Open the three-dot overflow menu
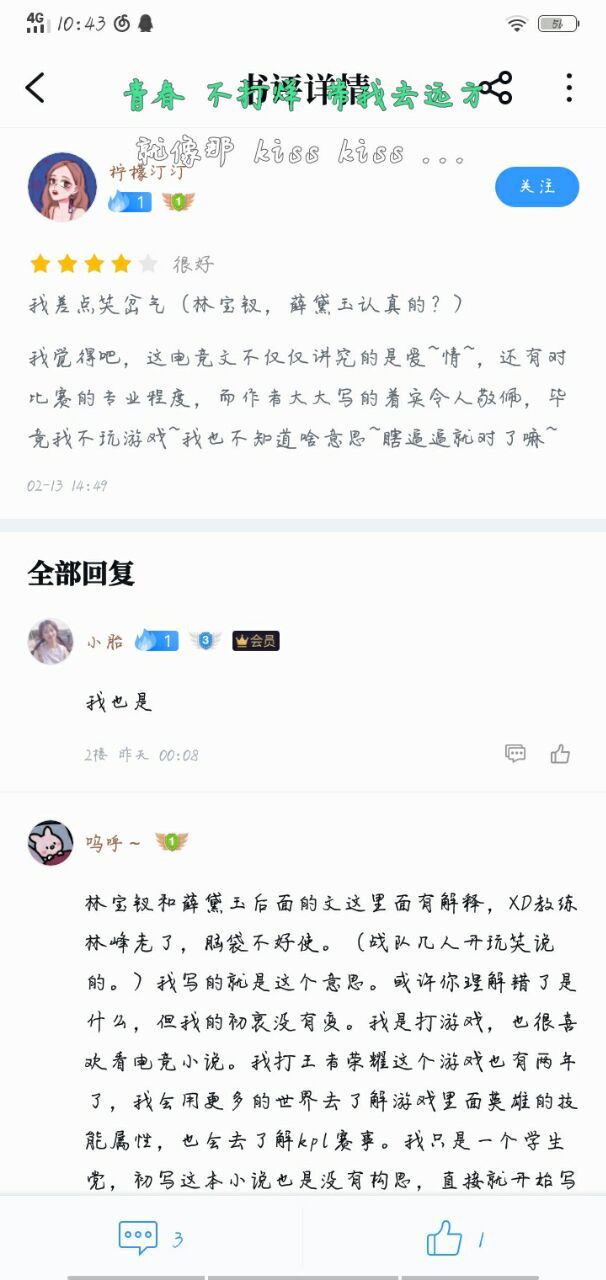 tap(569, 88)
